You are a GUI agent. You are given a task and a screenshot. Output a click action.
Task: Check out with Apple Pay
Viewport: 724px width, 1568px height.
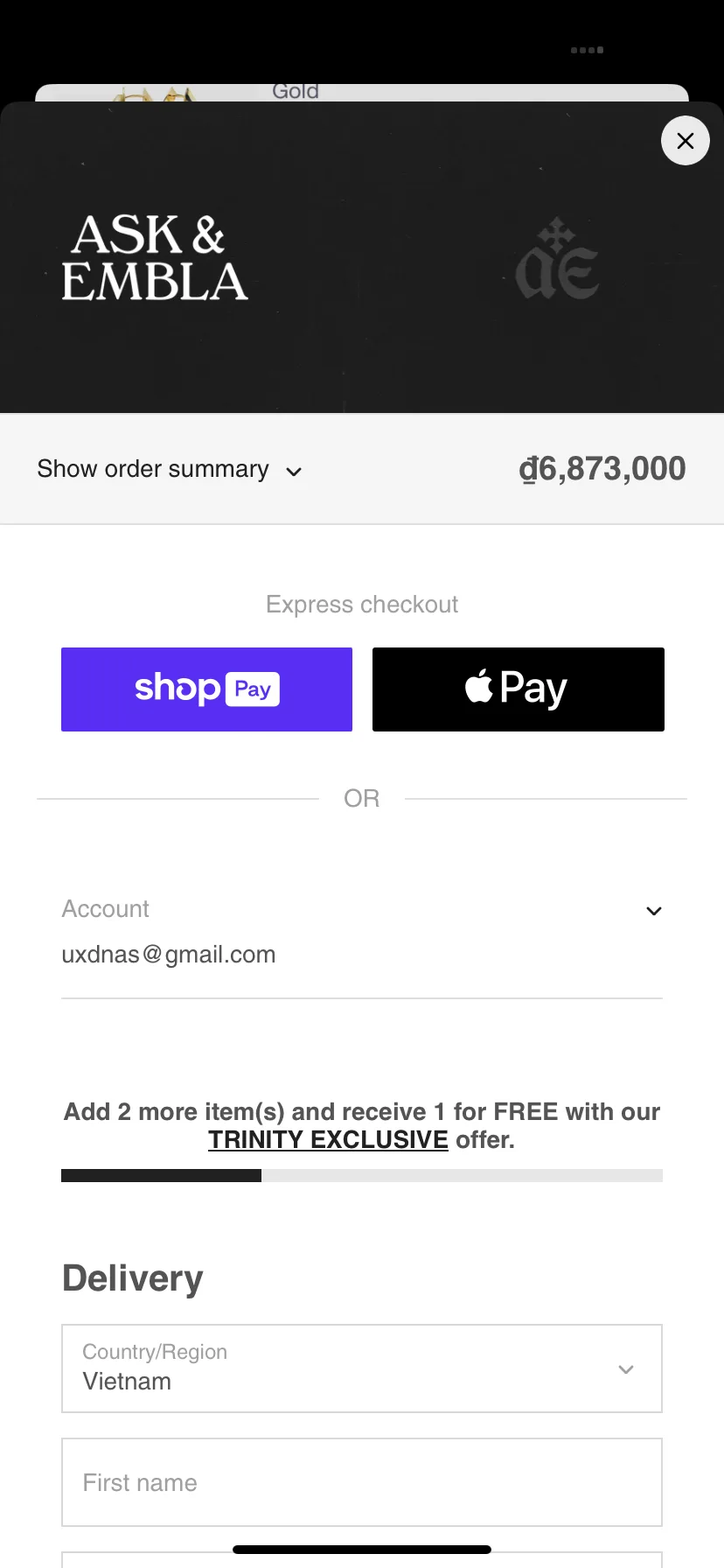(x=518, y=689)
